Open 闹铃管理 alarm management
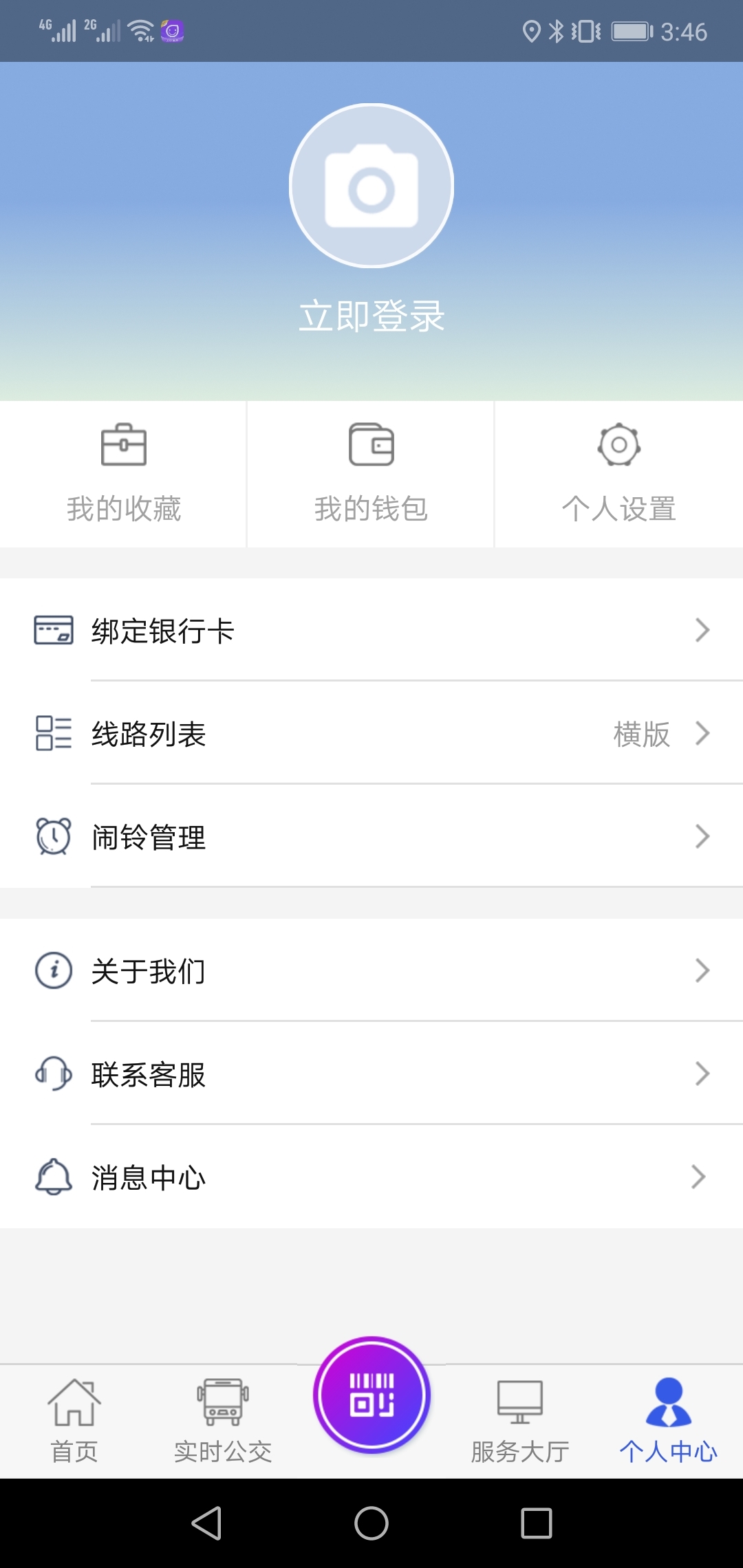The width and height of the screenshot is (743, 1568). (x=371, y=836)
